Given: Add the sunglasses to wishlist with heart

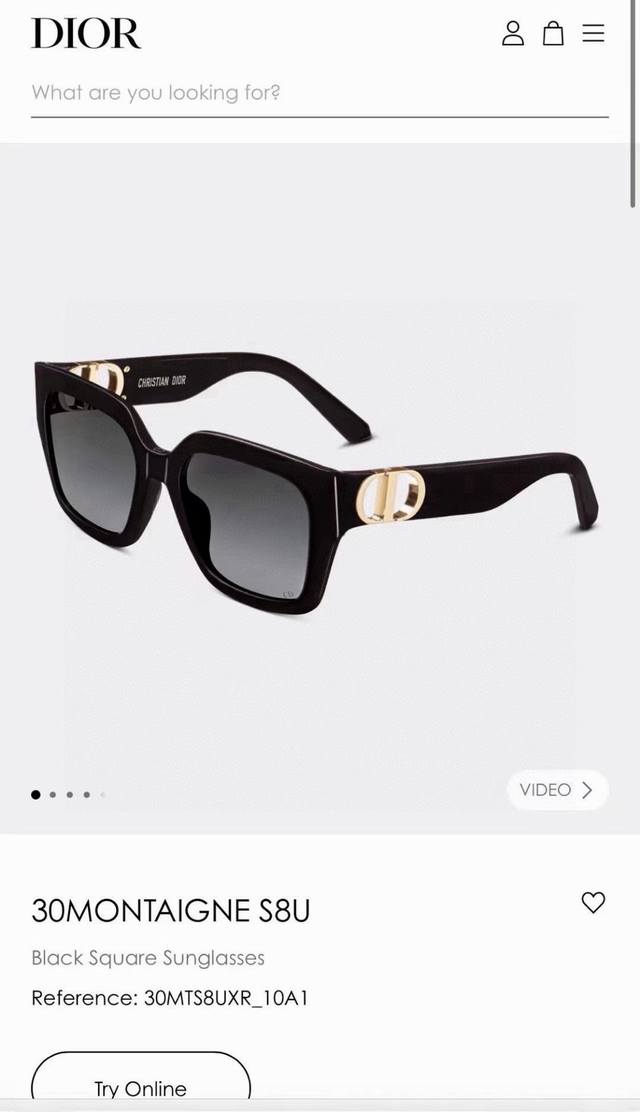Looking at the screenshot, I should coord(593,902).
